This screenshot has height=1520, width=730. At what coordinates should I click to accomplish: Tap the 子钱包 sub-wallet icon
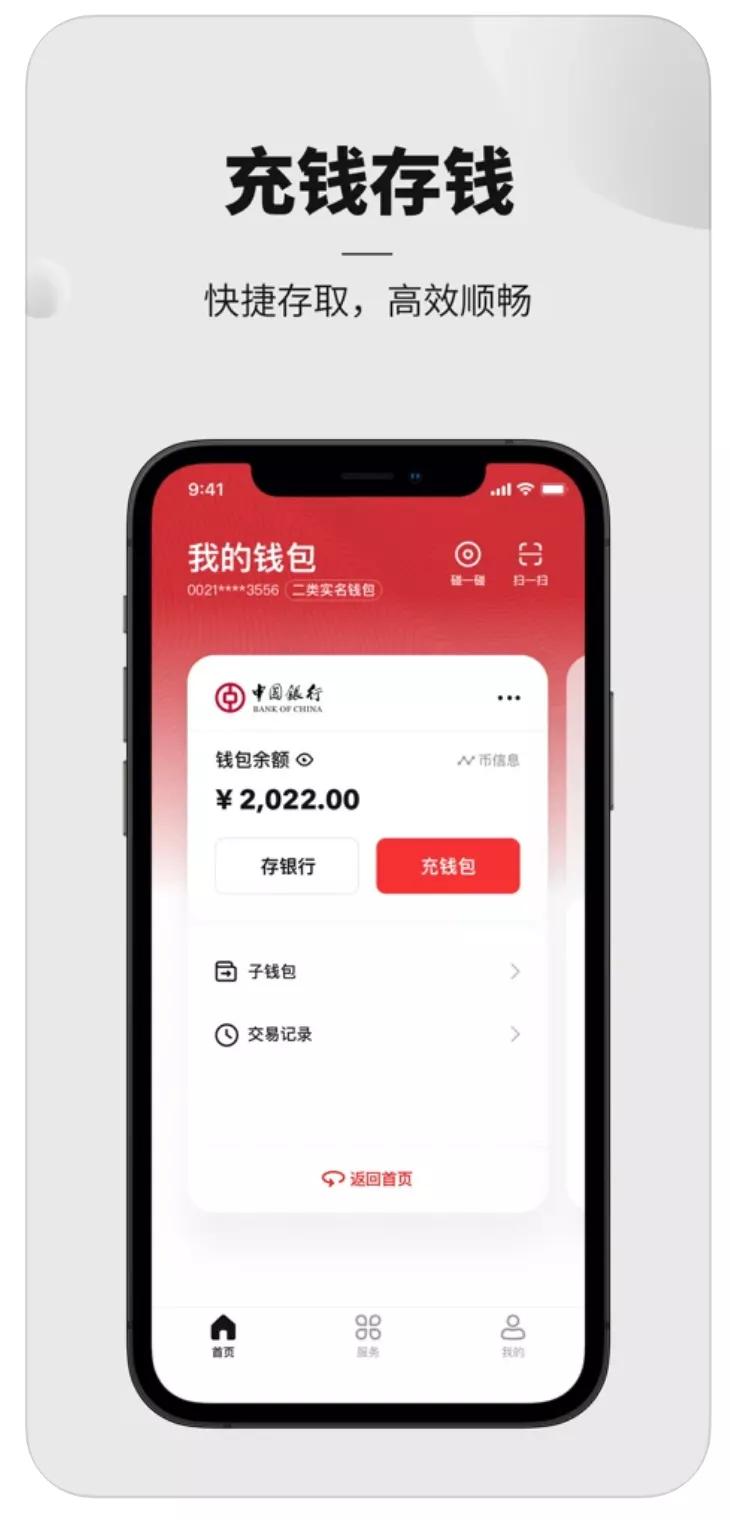coord(226,971)
